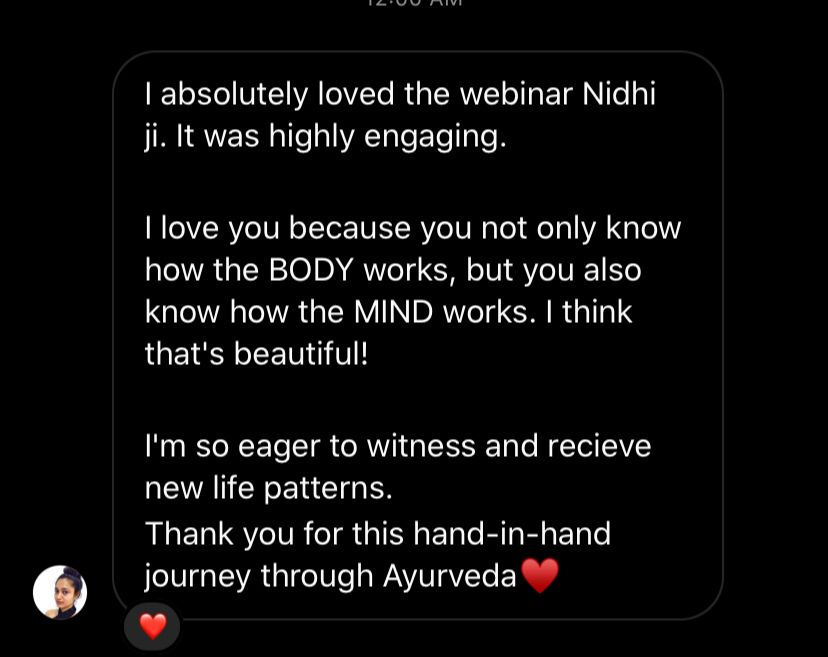Tap the heart reaction under the message
The height and width of the screenshot is (657, 828).
click(152, 626)
